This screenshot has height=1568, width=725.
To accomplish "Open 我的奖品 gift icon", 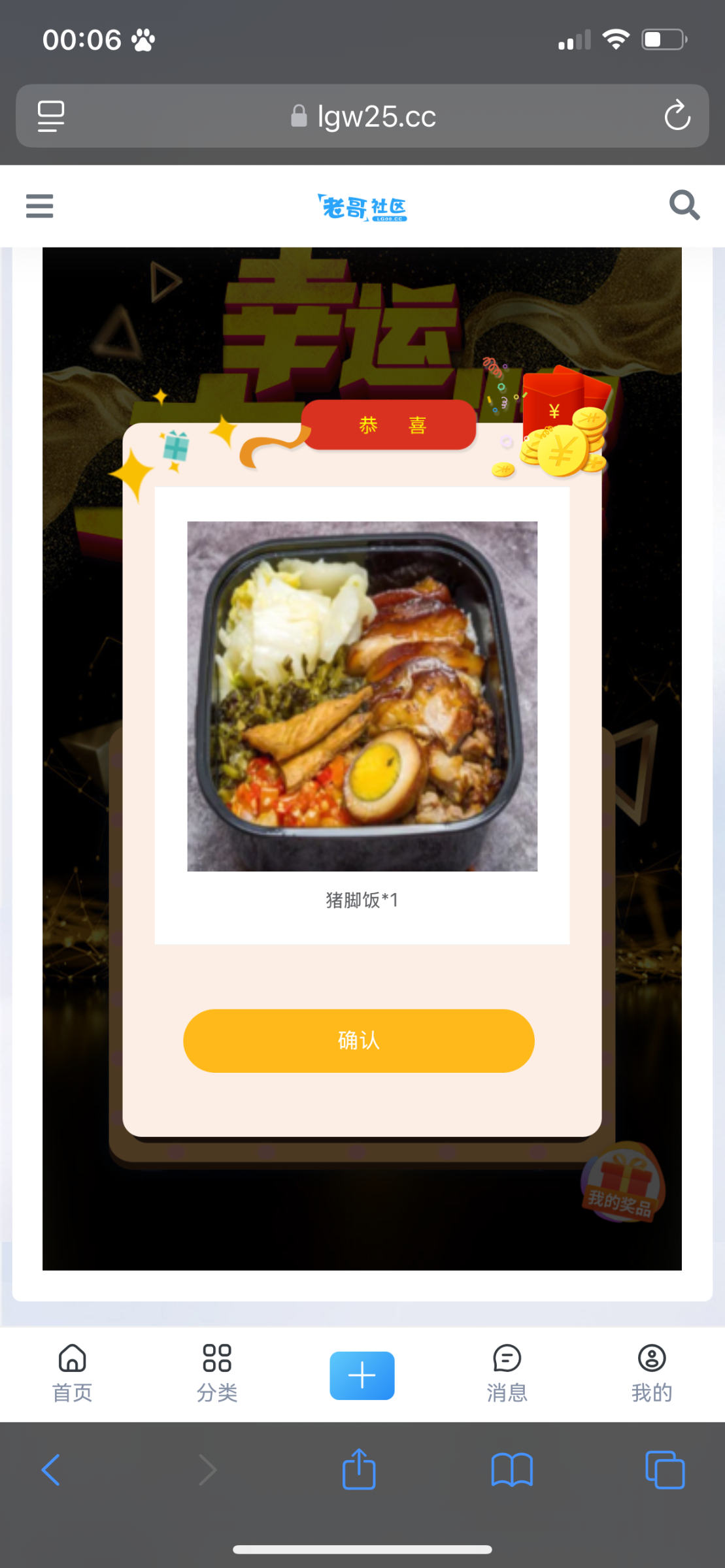I will 622,1184.
